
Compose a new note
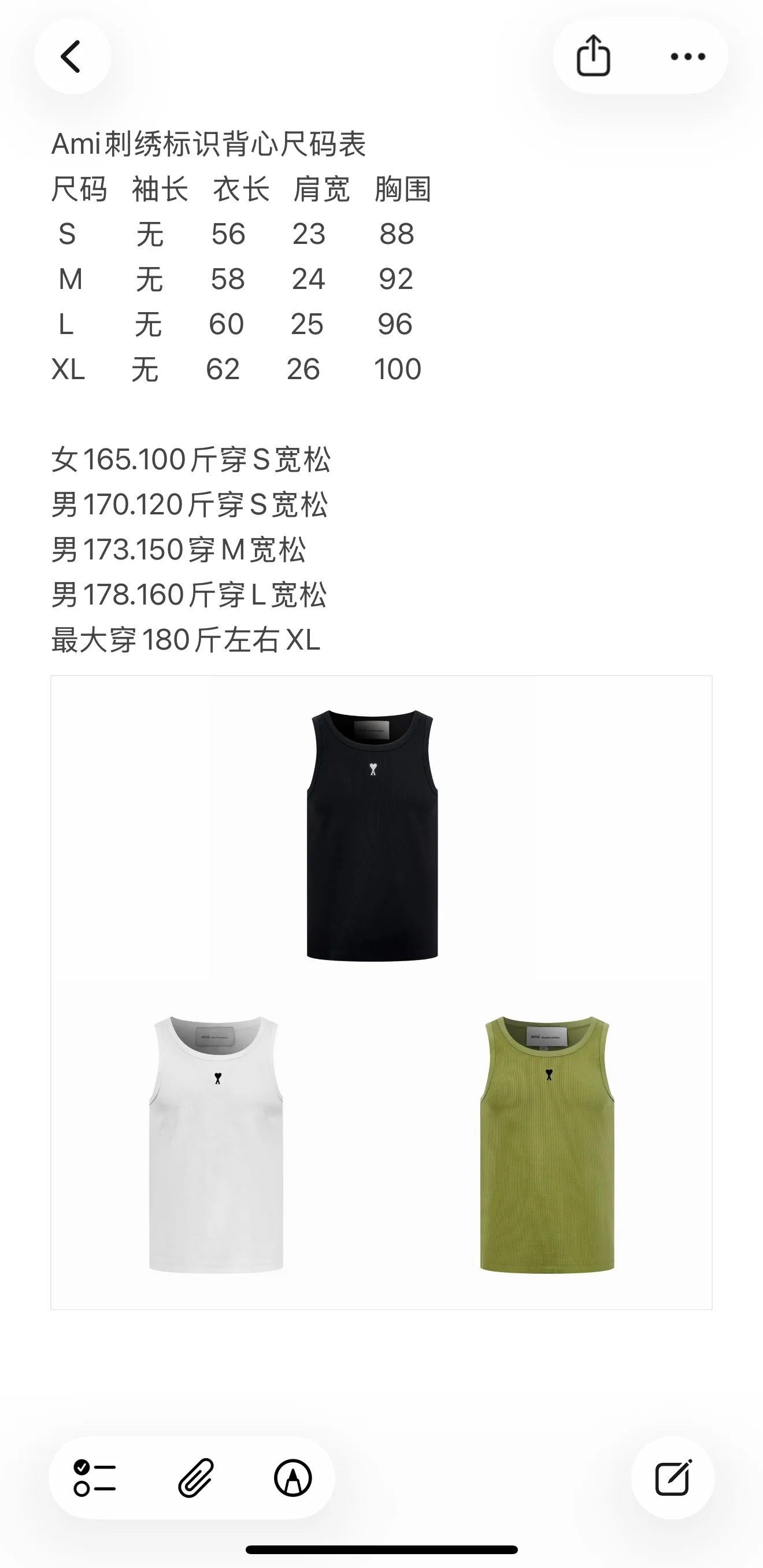[673, 1477]
